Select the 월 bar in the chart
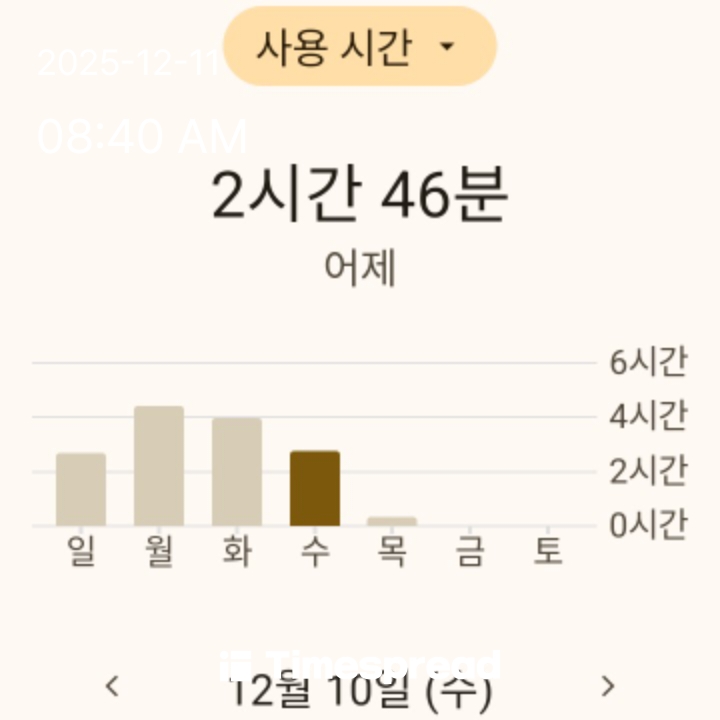The image size is (720, 720). coord(159,466)
